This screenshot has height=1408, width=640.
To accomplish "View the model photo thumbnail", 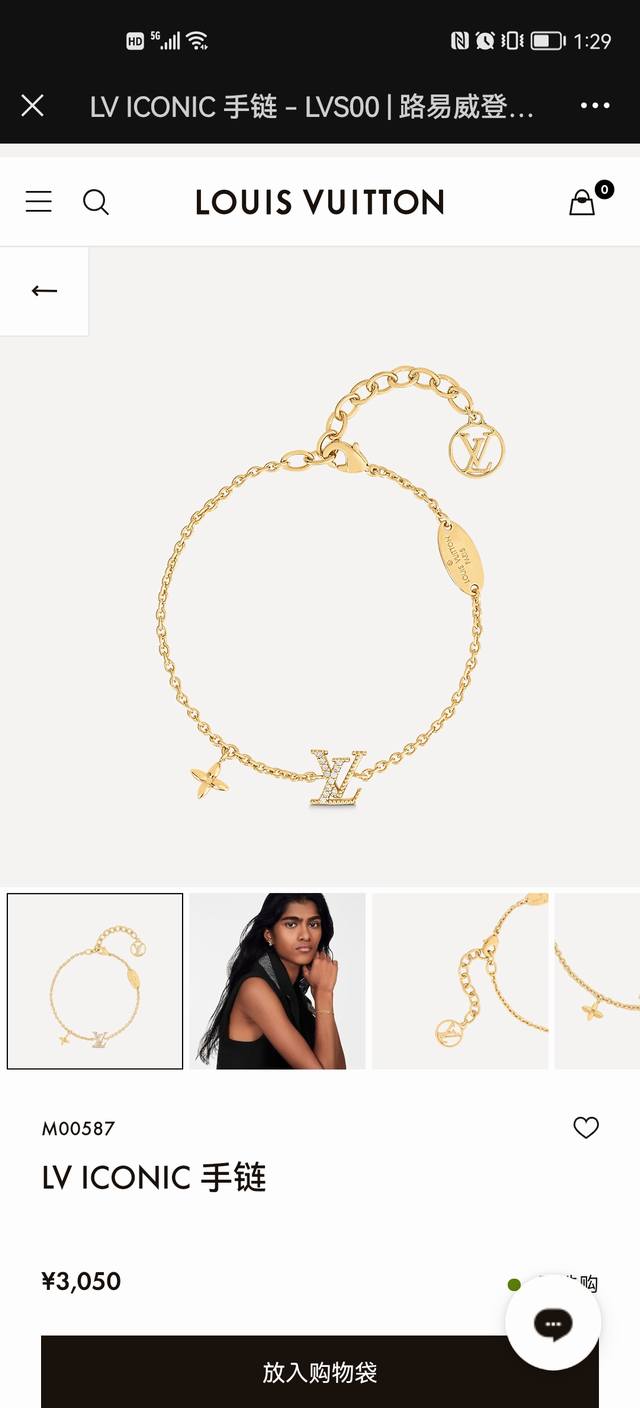I will pyautogui.click(x=277, y=981).
